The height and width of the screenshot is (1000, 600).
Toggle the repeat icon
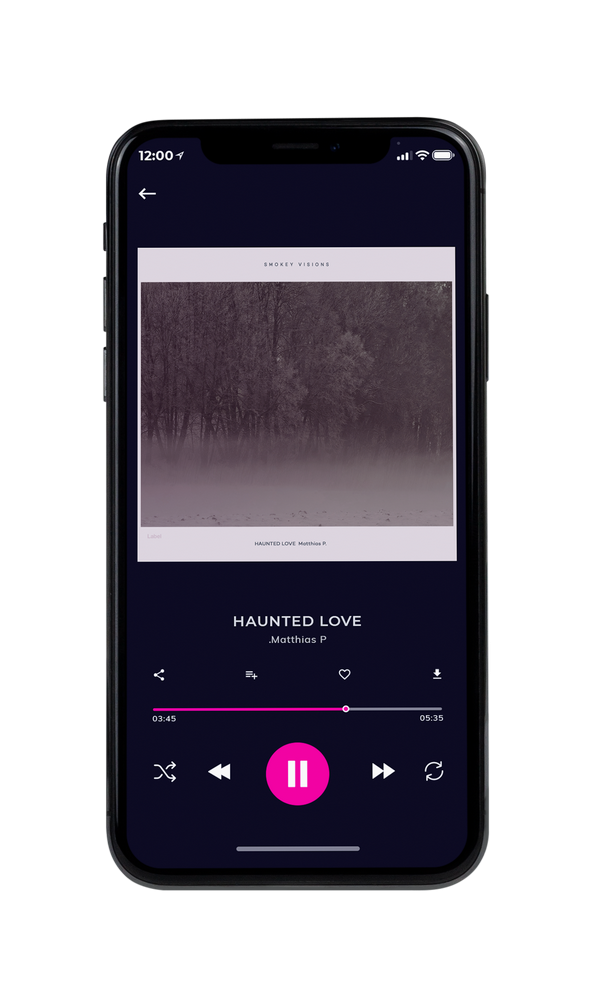pyautogui.click(x=434, y=771)
